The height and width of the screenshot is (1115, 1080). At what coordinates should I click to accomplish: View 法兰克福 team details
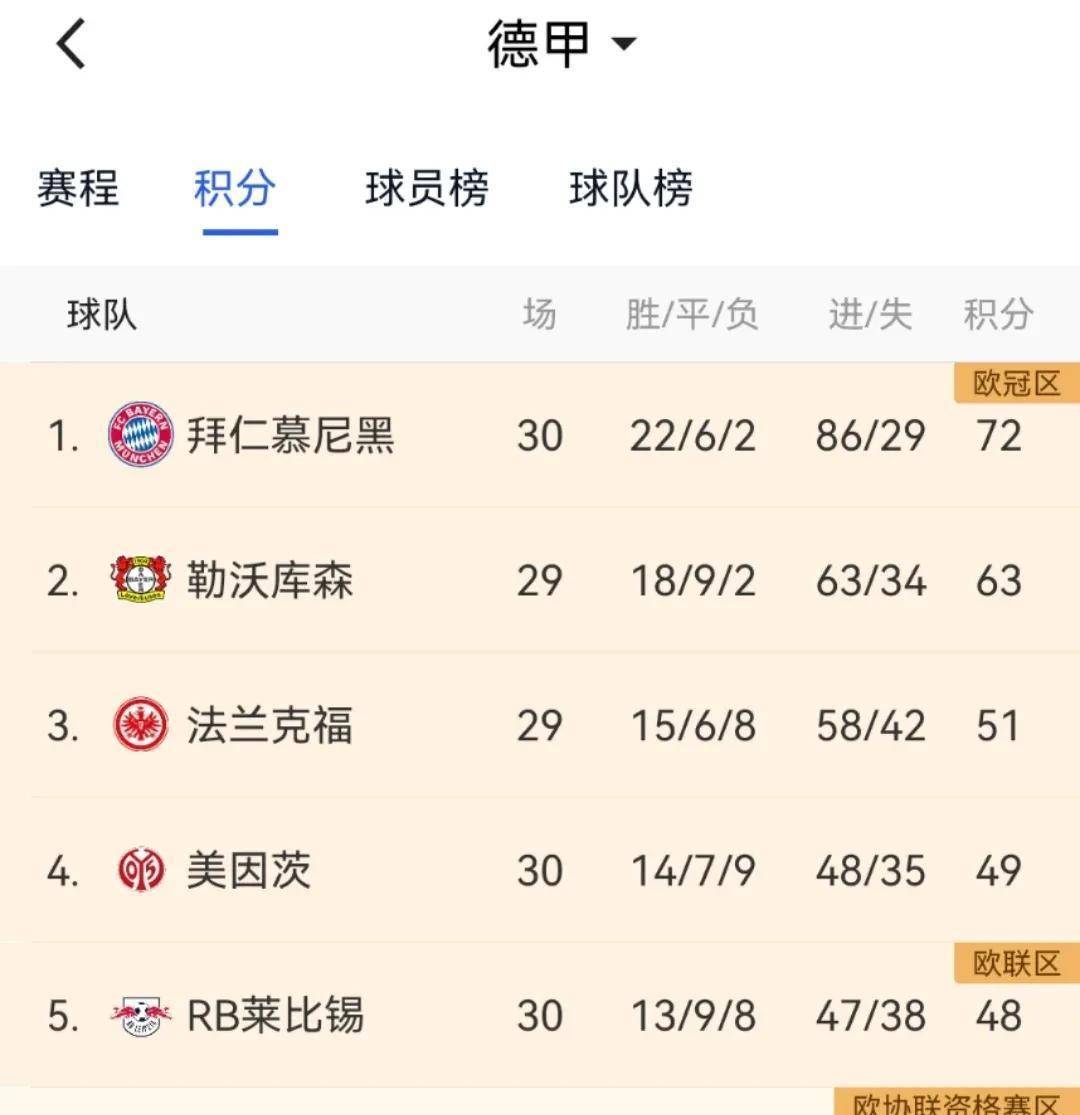(270, 726)
